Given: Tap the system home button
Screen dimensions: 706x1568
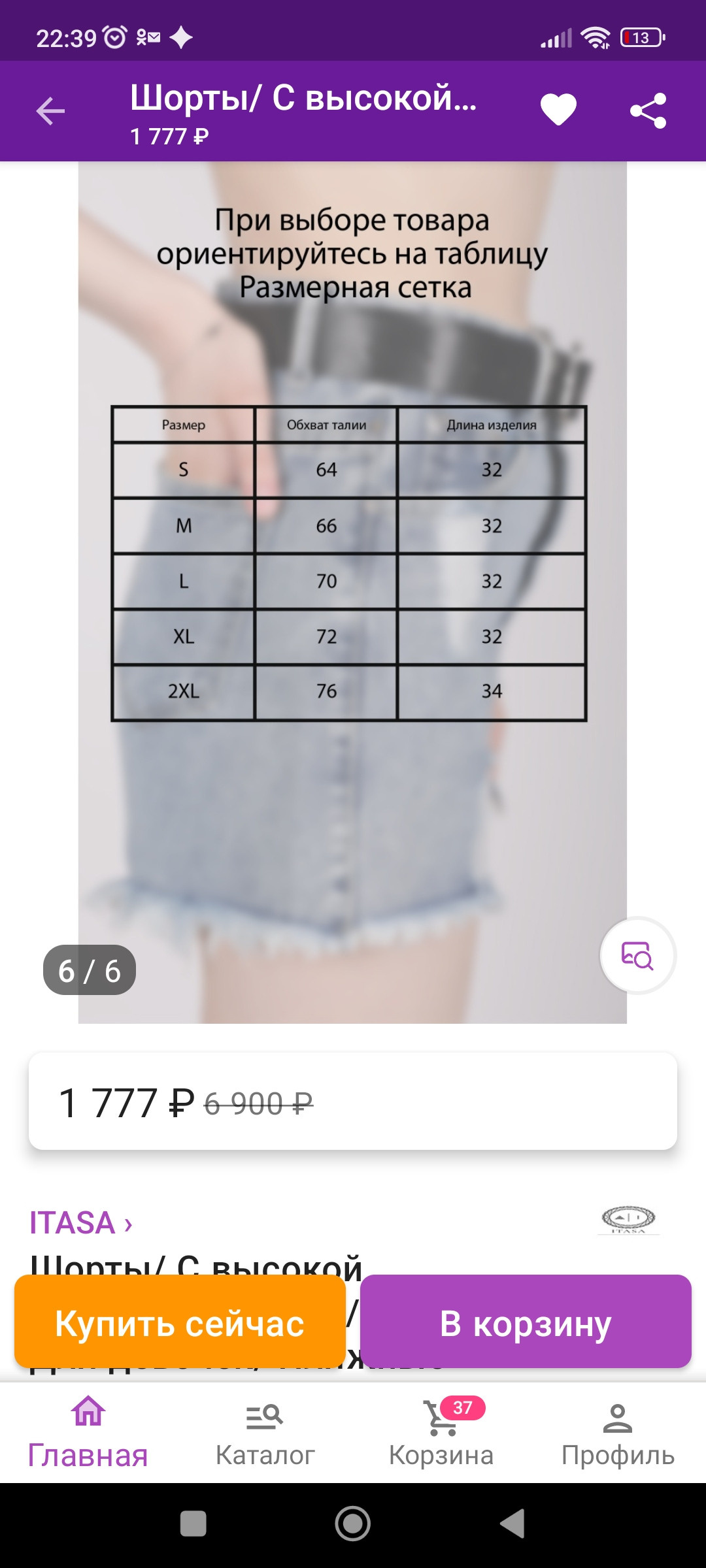Looking at the screenshot, I should pos(353,1524).
